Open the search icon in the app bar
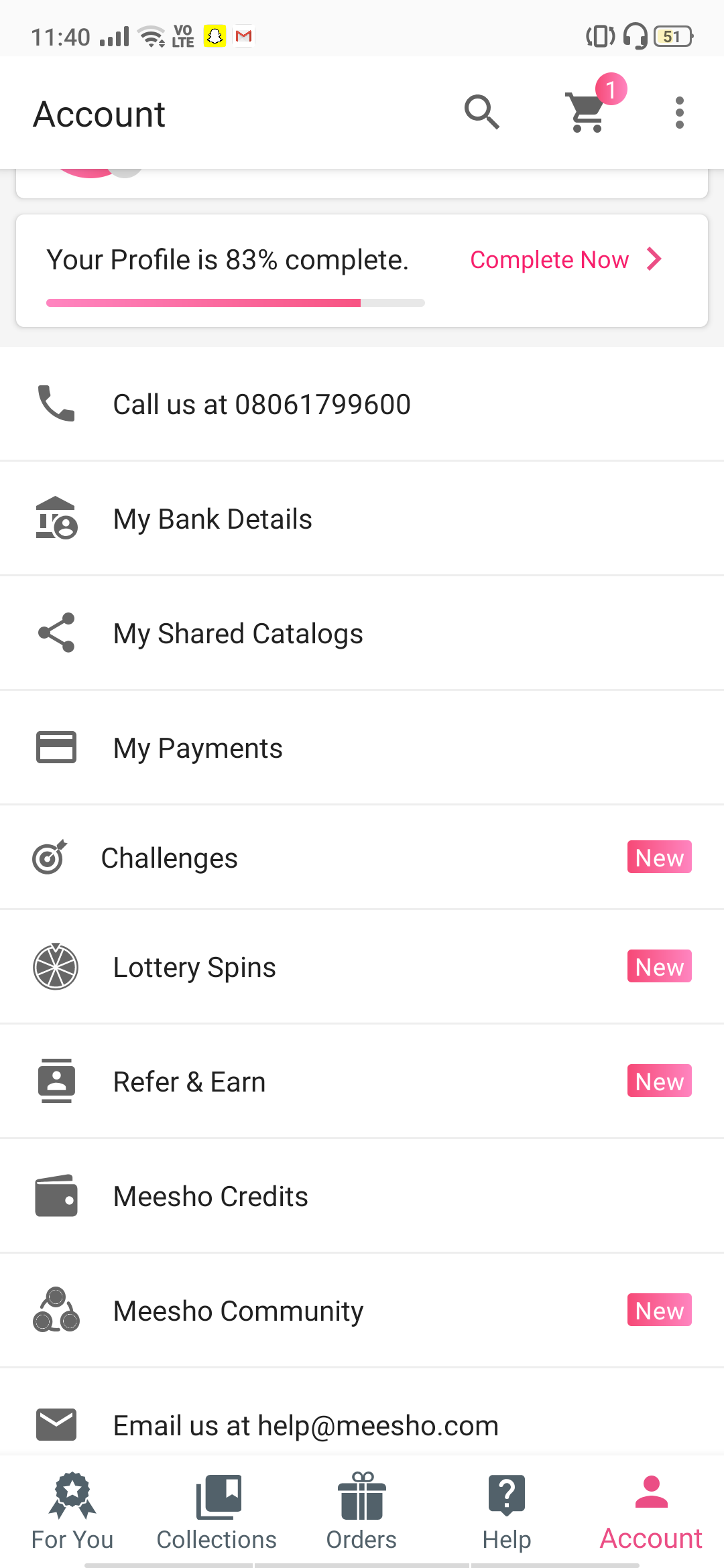This screenshot has width=724, height=1568. (482, 112)
